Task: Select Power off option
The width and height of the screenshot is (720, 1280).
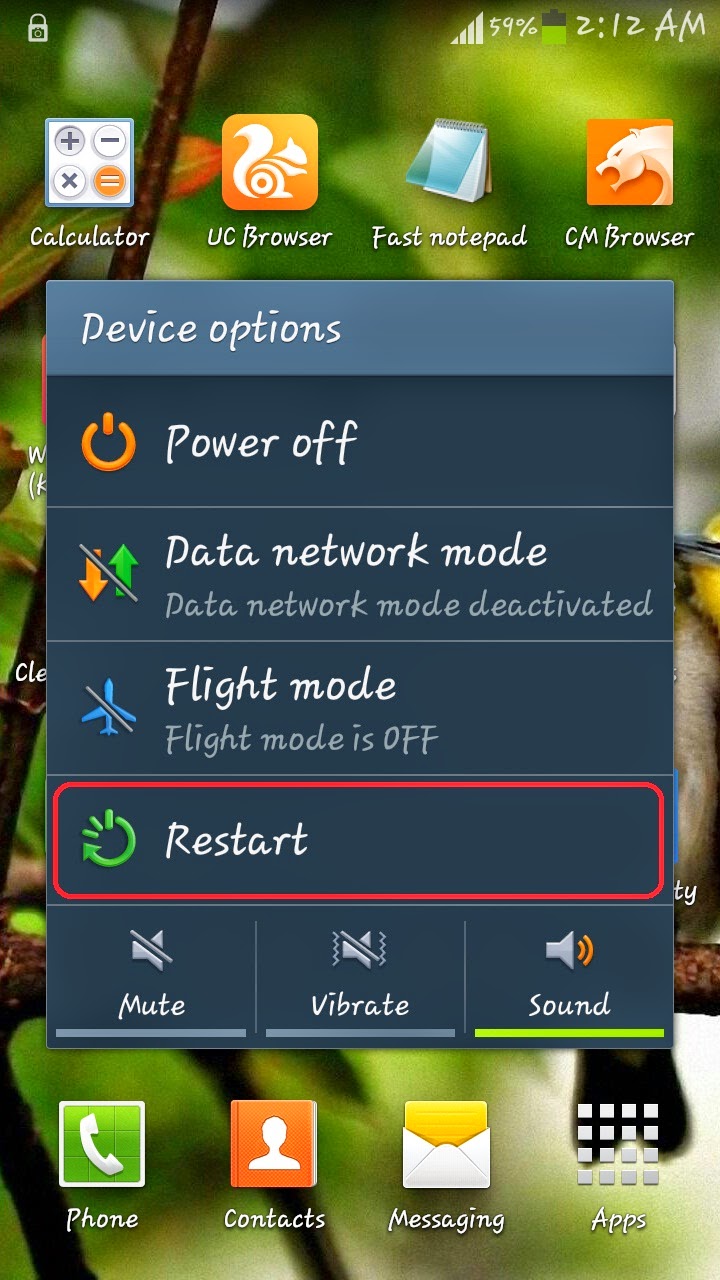Action: click(360, 442)
